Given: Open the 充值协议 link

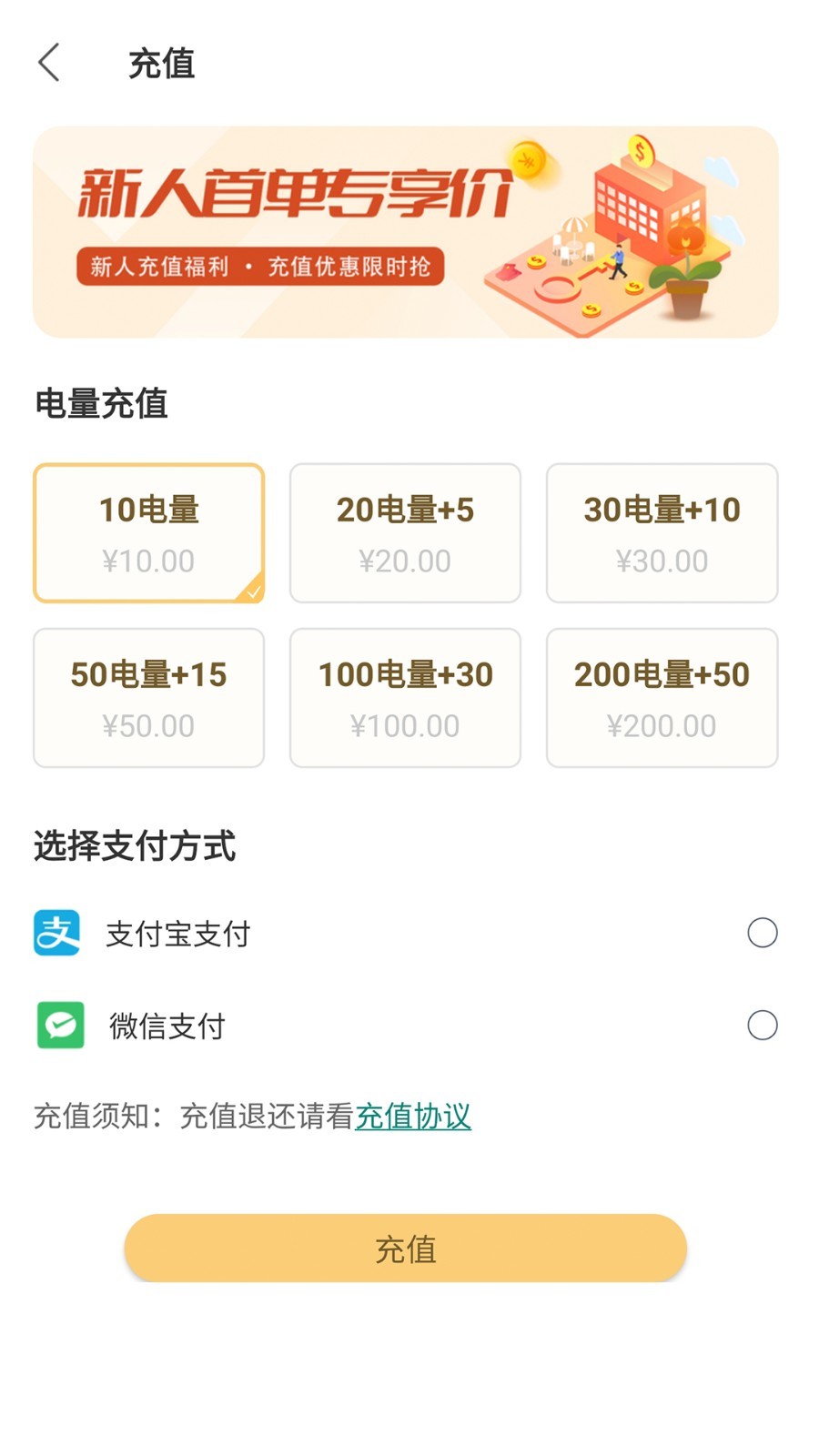Looking at the screenshot, I should coord(413,1116).
